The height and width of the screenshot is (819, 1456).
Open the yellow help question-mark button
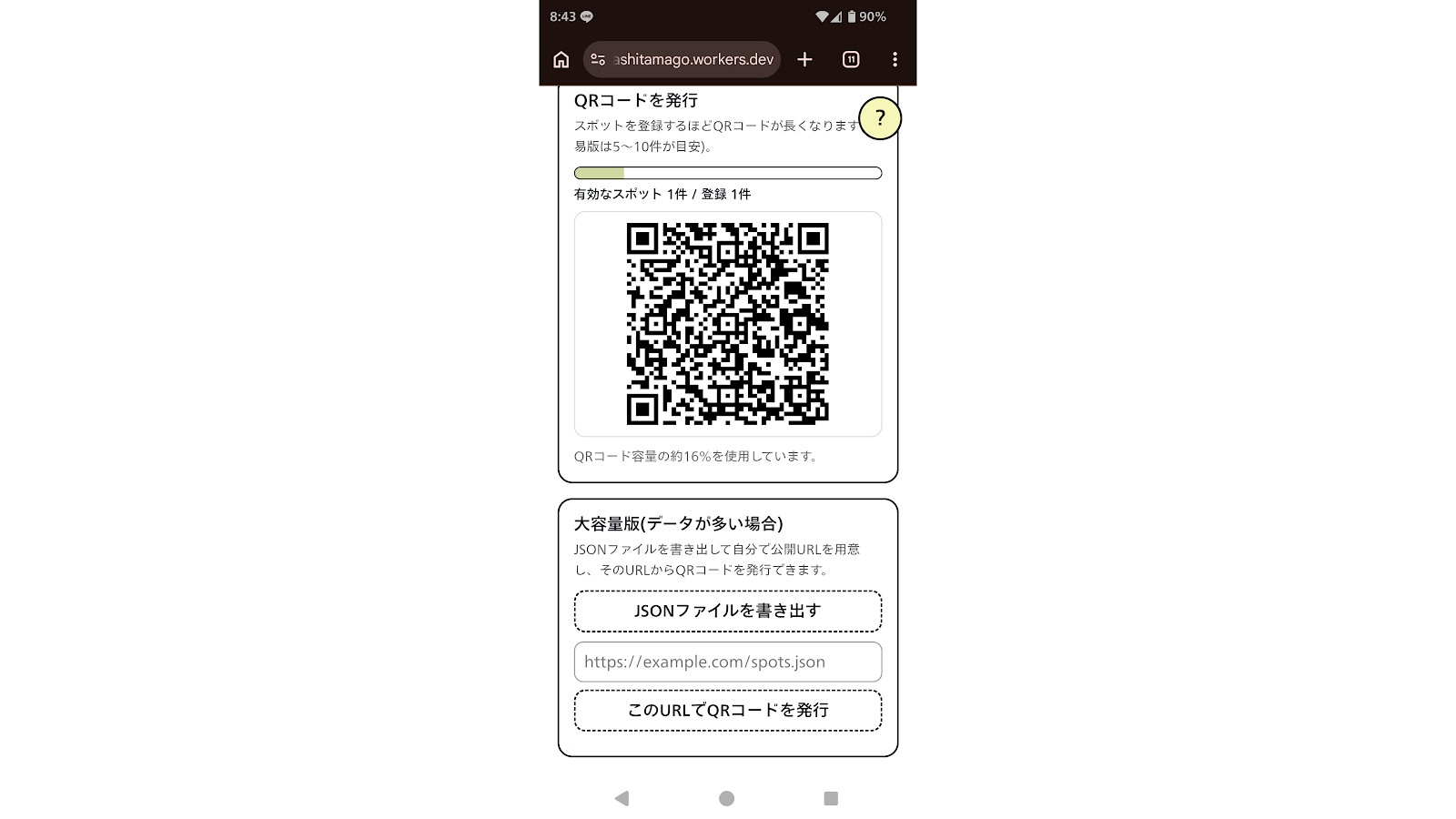tap(880, 118)
